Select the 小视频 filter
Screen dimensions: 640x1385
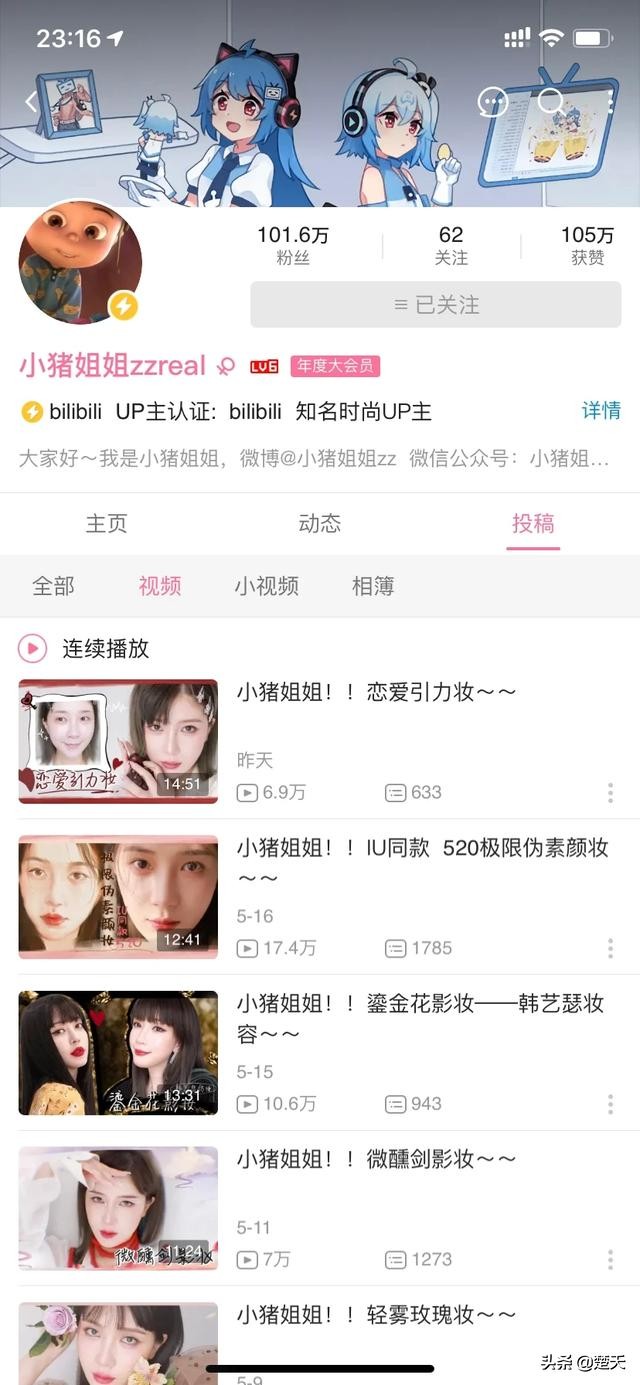click(x=266, y=586)
